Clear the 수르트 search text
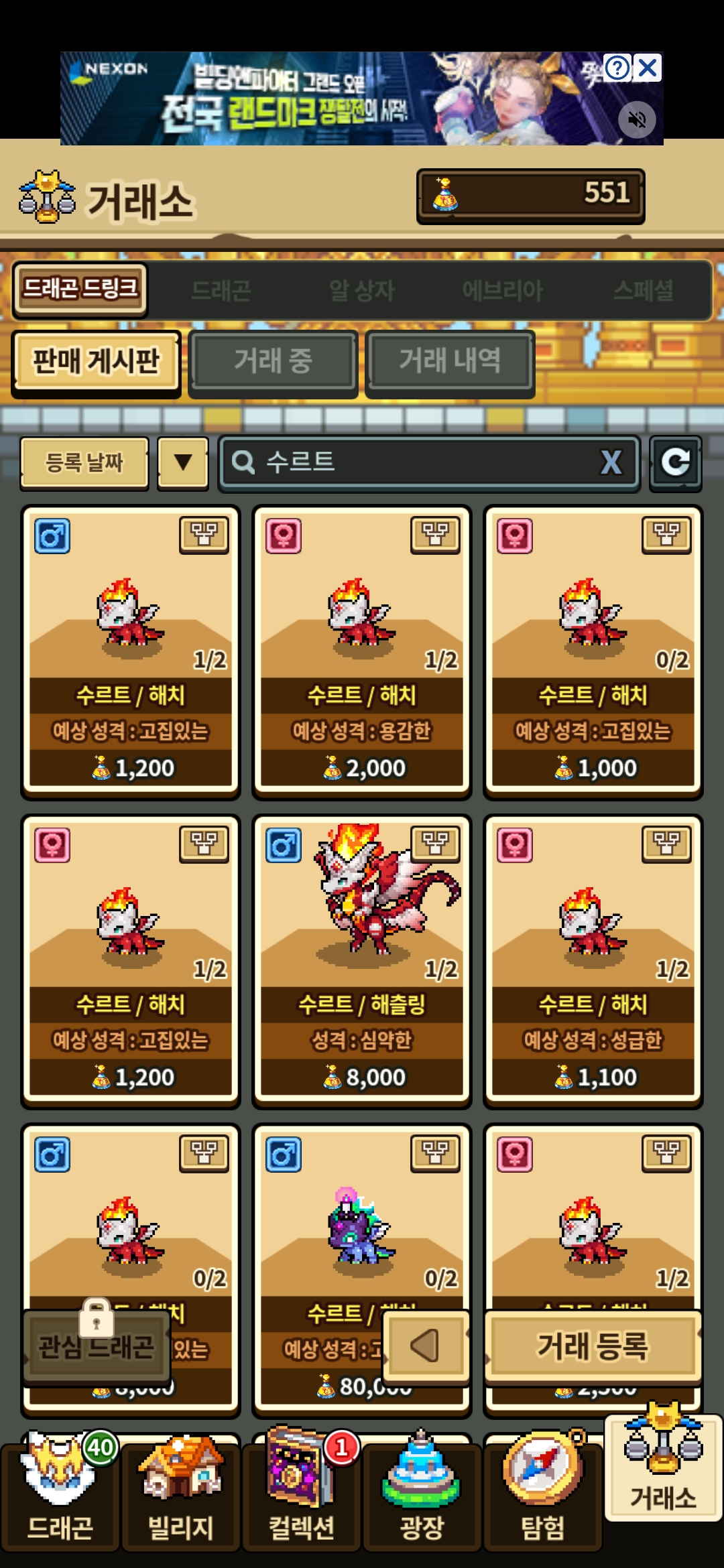The image size is (724, 1568). coord(611,462)
